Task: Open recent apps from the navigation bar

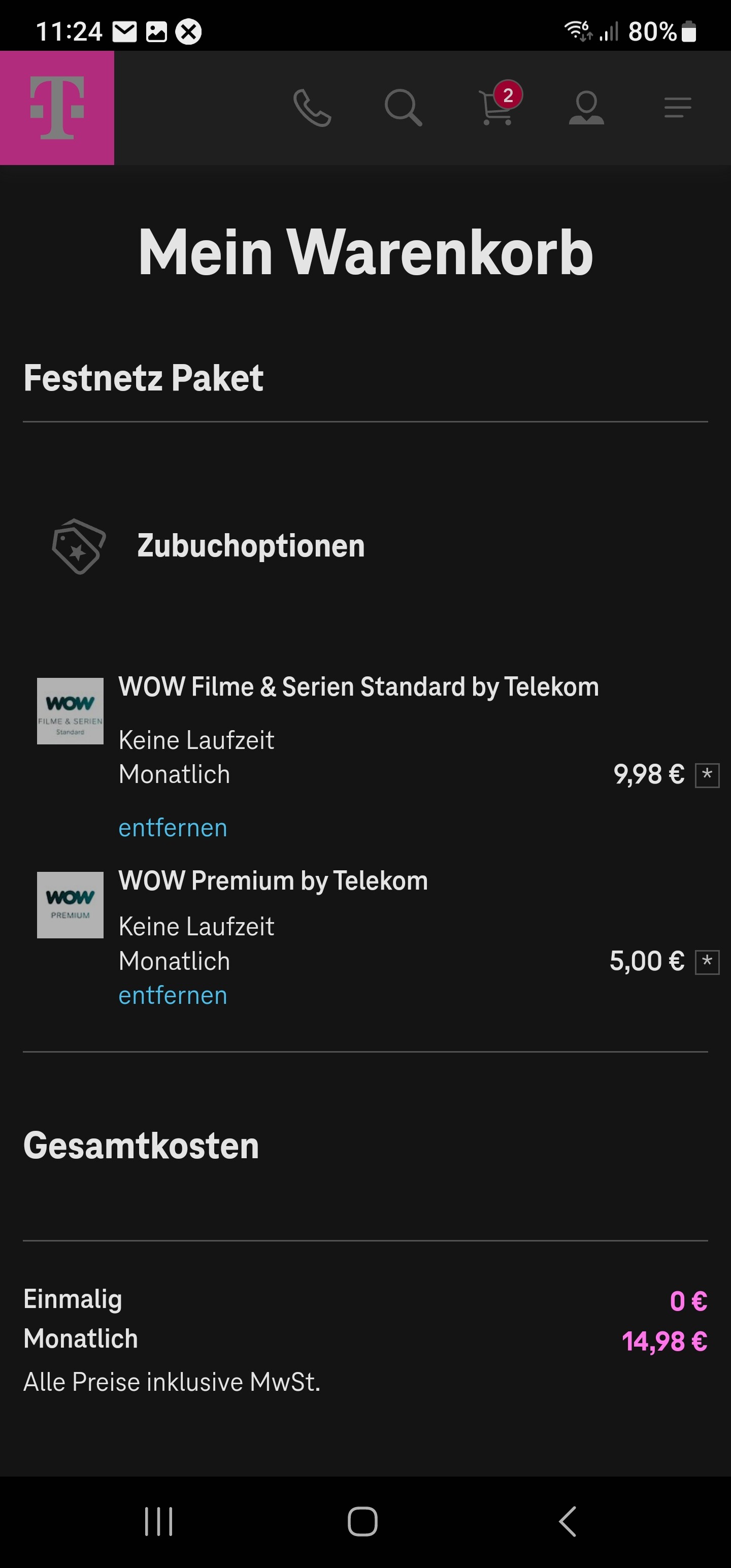Action: coord(159,1522)
